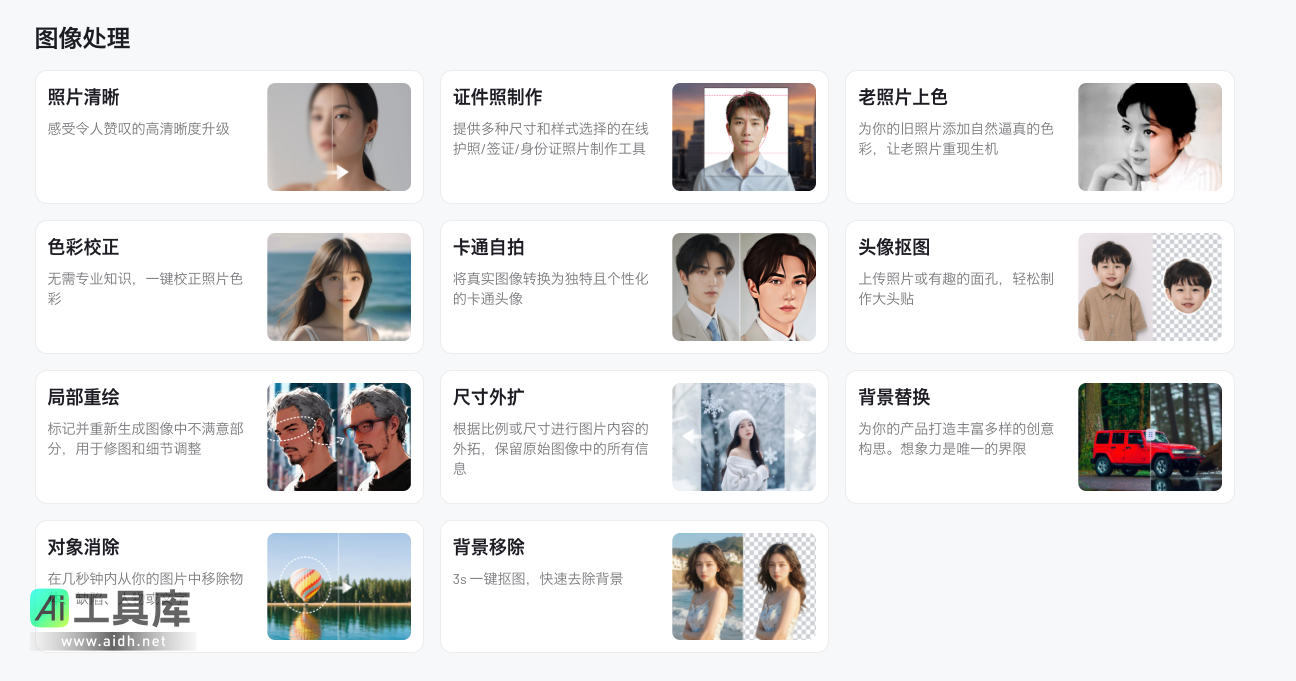Open the 卡通自拍 cartoon avatar tool
The height and width of the screenshot is (681, 1296).
634,287
